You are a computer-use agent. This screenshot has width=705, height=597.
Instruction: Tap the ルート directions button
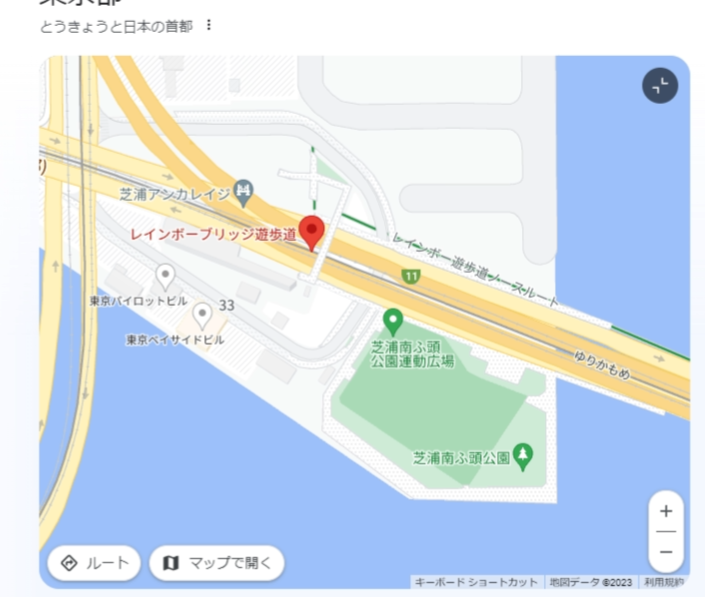[94, 563]
